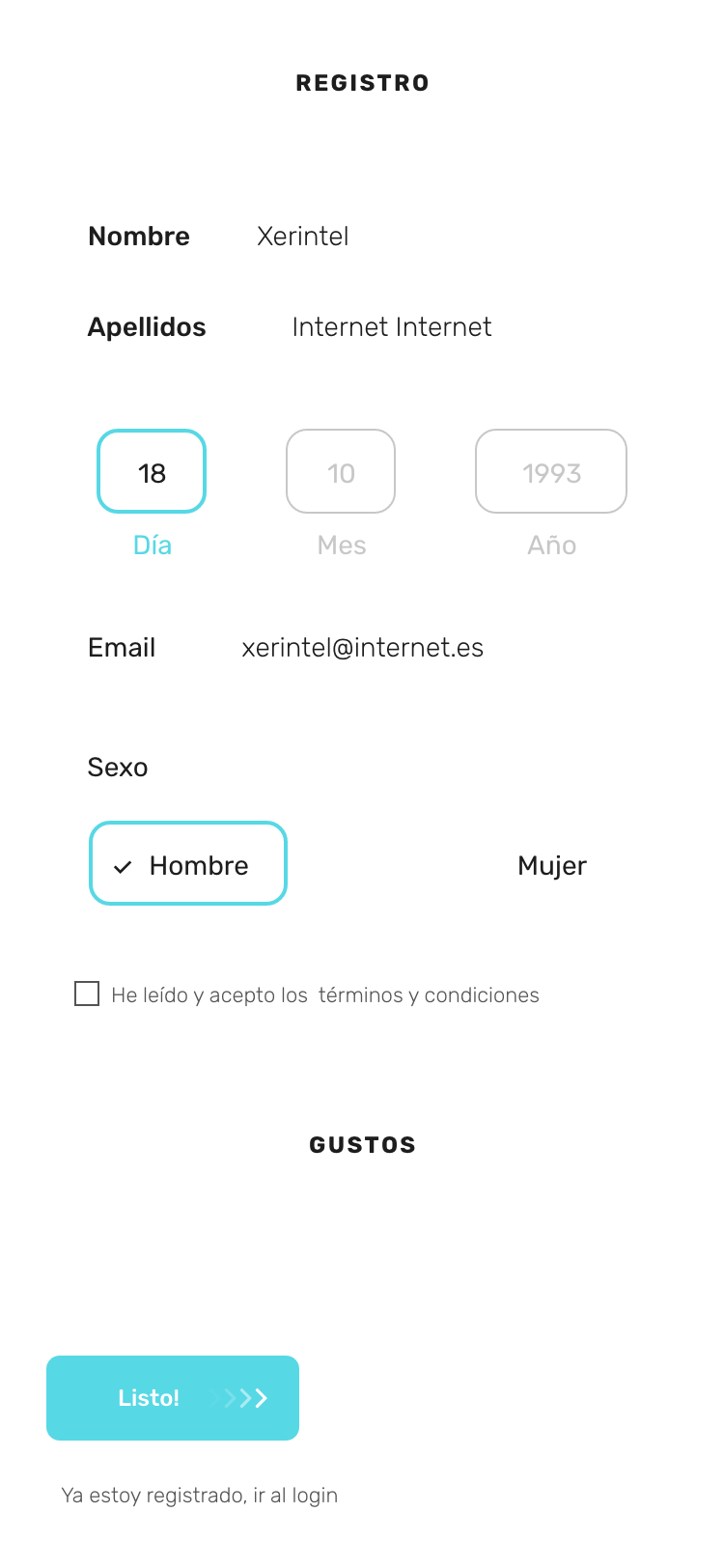The width and height of the screenshot is (724, 1568).
Task: Edit the Email field
Action: [362, 648]
